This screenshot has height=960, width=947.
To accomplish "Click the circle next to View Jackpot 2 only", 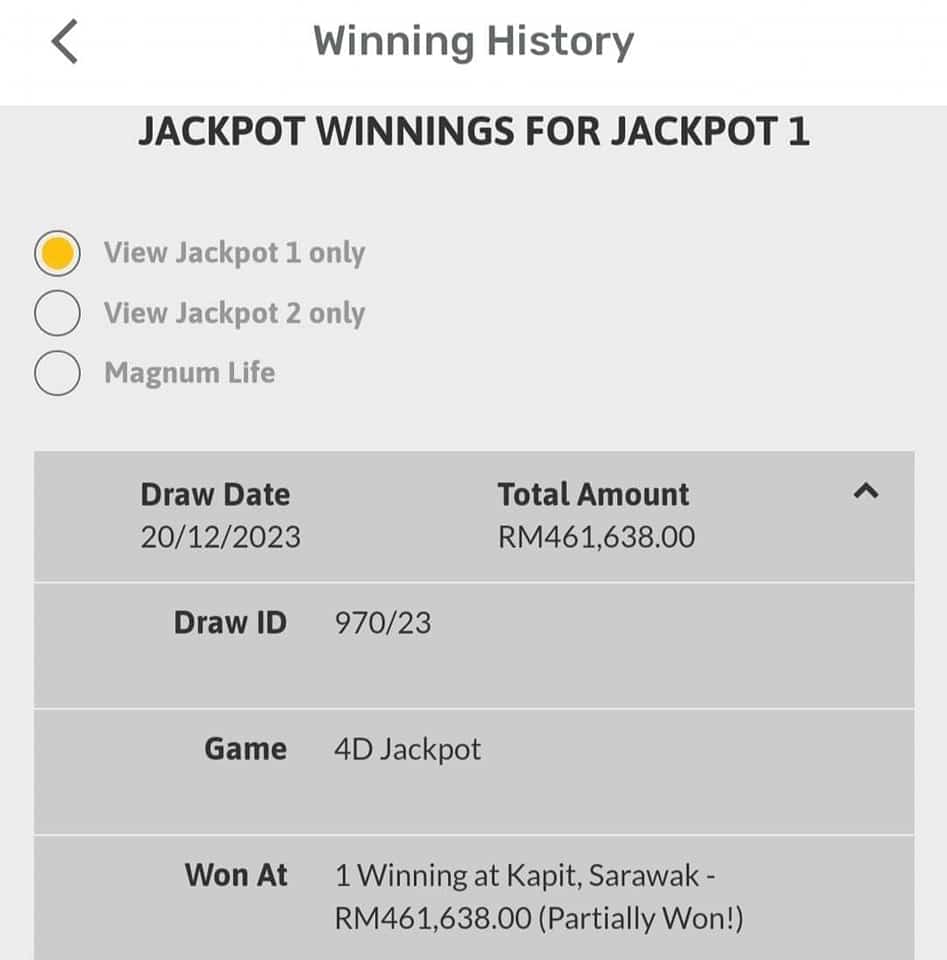I will point(57,312).
